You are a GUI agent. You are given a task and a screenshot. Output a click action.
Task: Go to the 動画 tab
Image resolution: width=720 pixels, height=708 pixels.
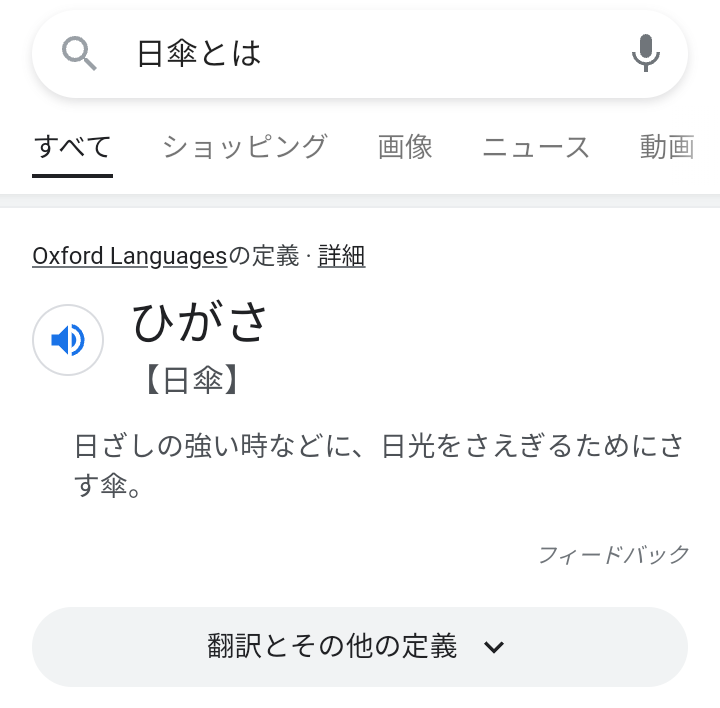point(667,147)
